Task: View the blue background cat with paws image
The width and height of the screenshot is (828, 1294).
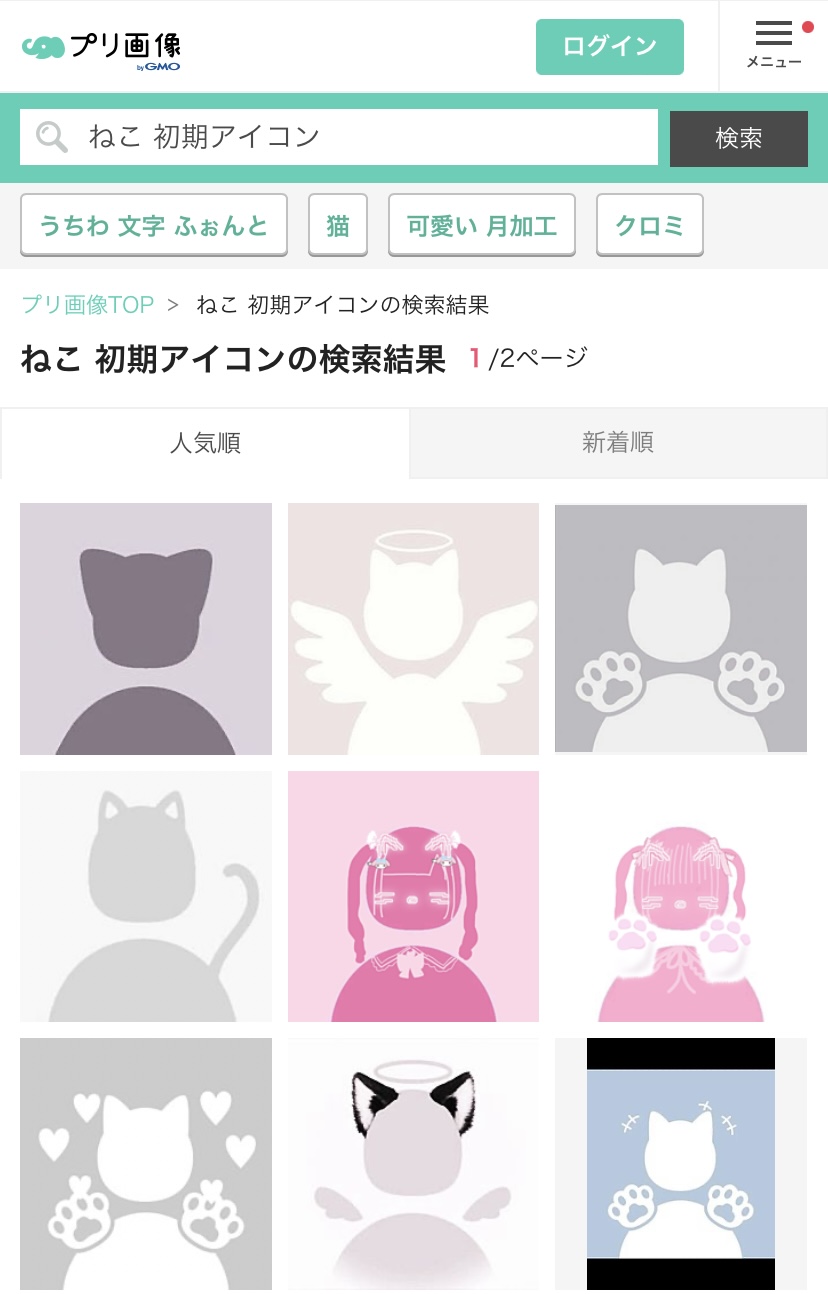Action: pos(680,1164)
